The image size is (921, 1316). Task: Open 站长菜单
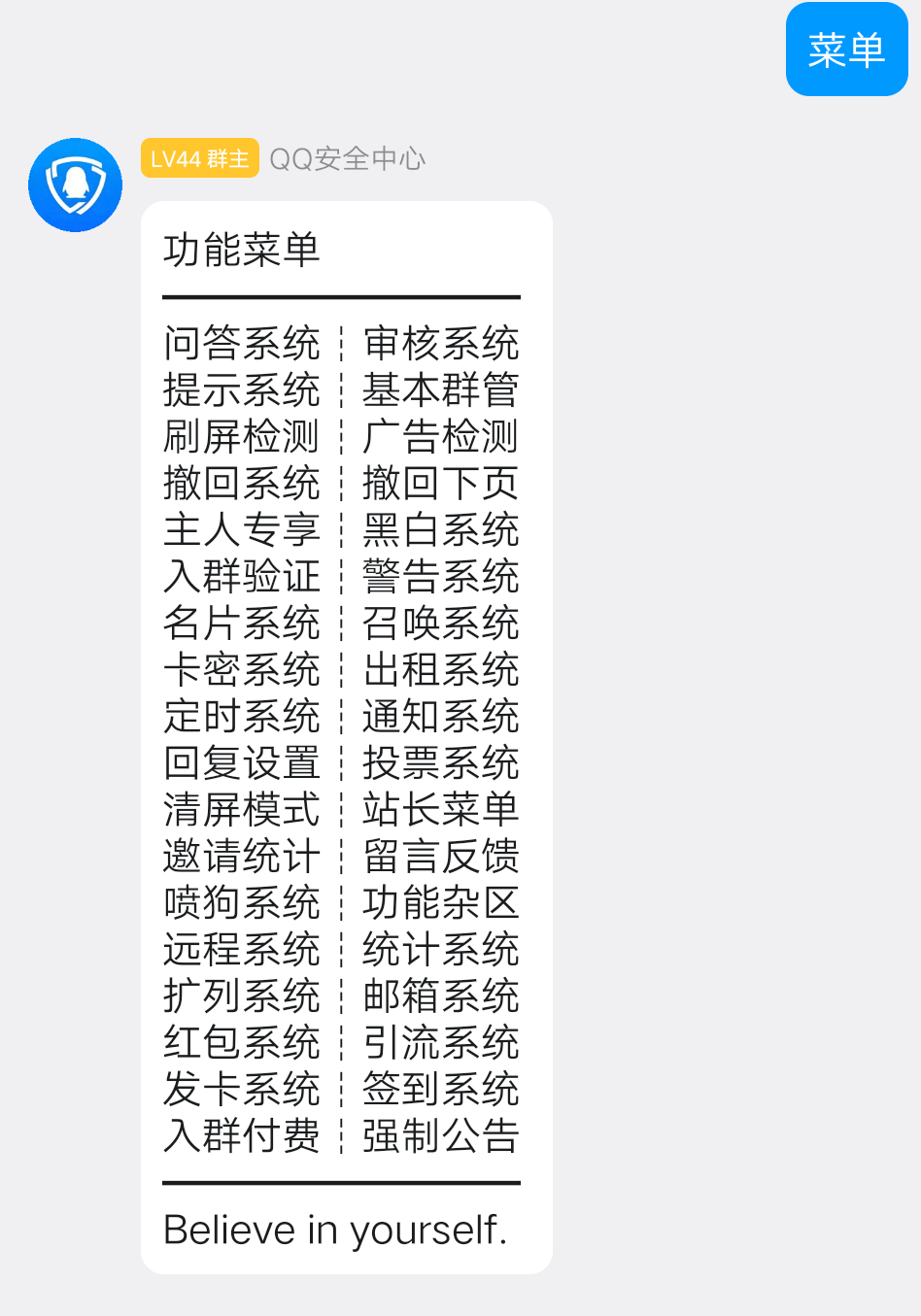[440, 809]
